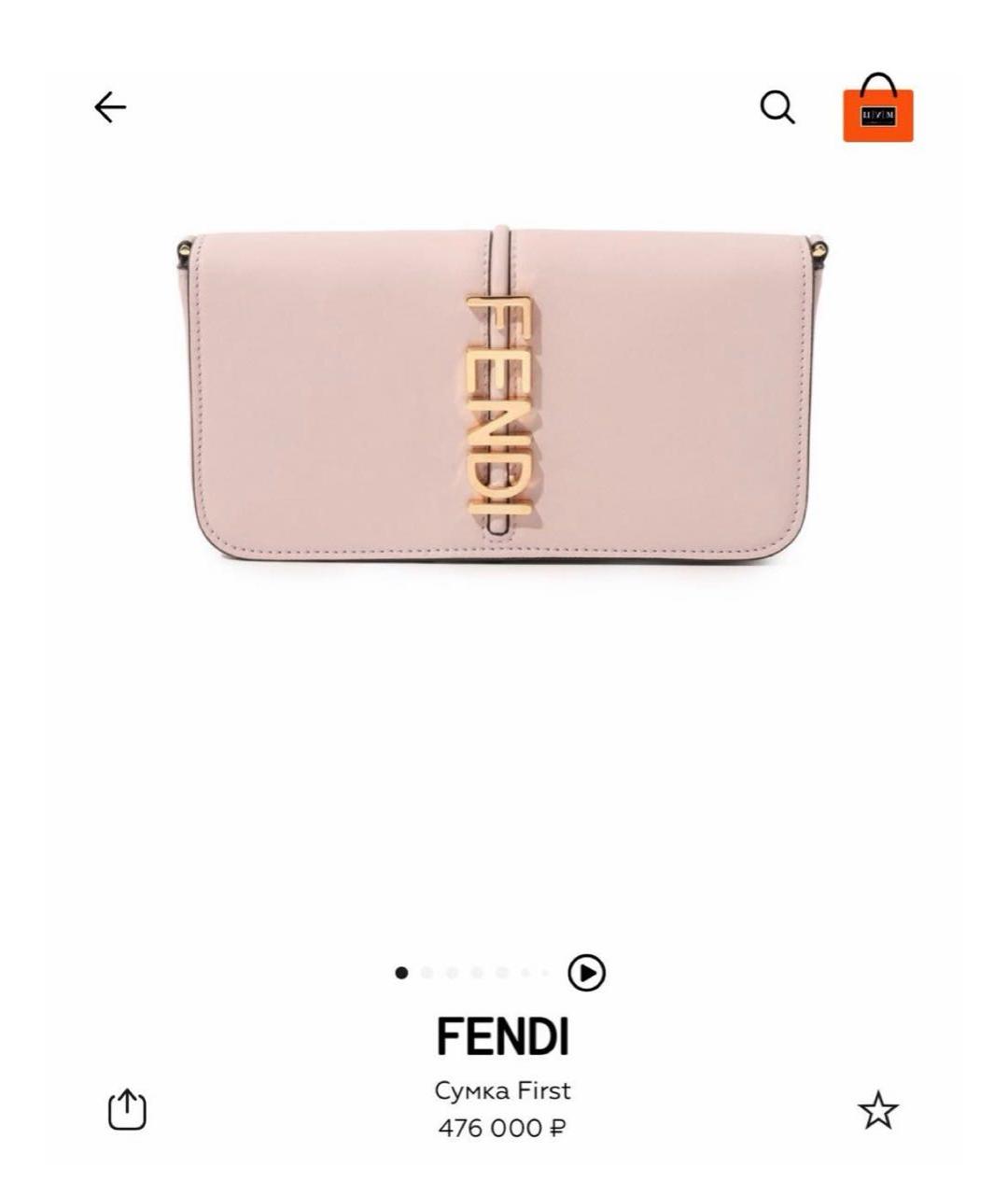Tap the fourth pagination dot

click(477, 973)
